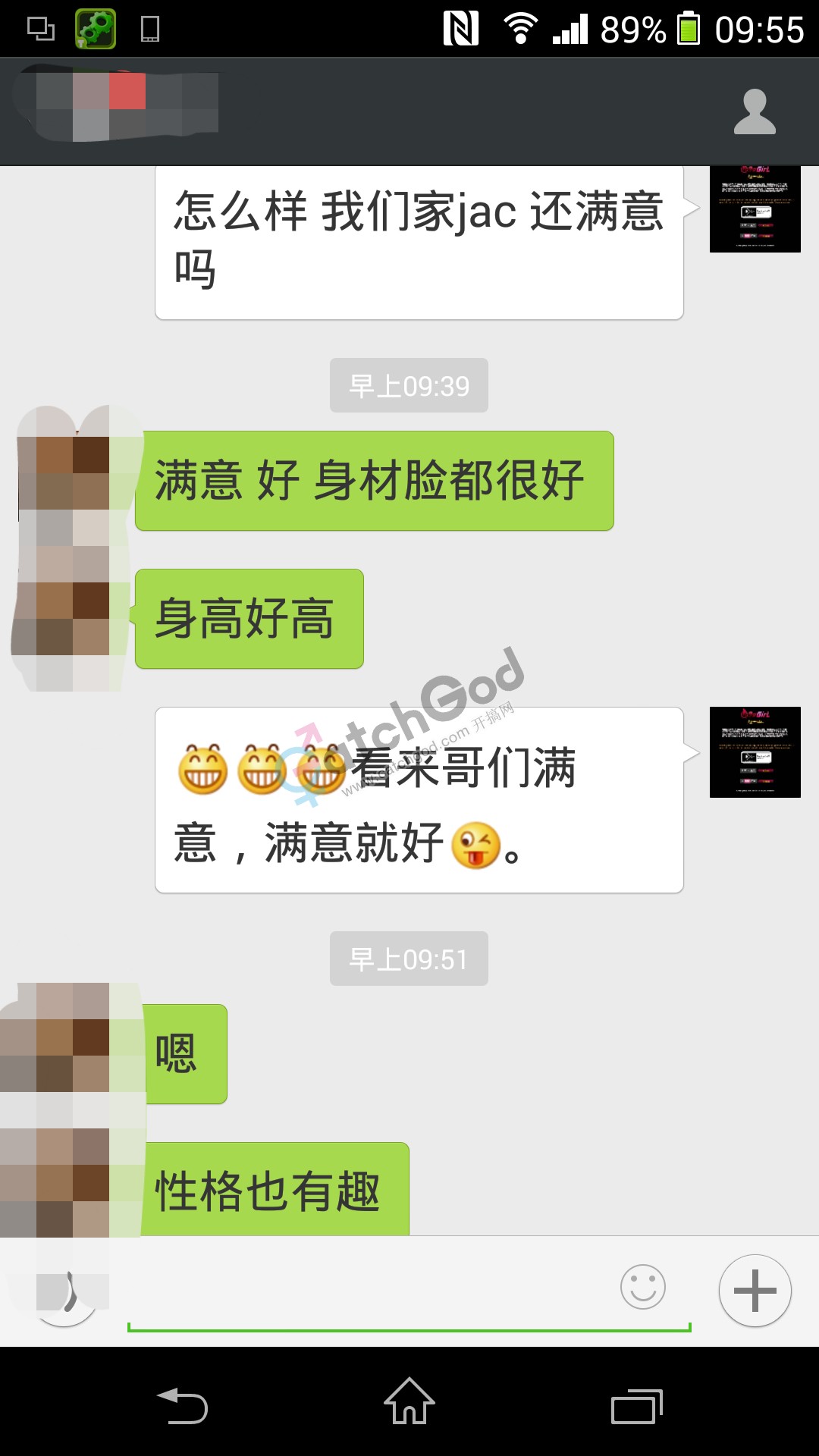Image resolution: width=819 pixels, height=1456 pixels.
Task: Tap sender avatar beside '看来哥们满意' message
Action: [x=755, y=752]
